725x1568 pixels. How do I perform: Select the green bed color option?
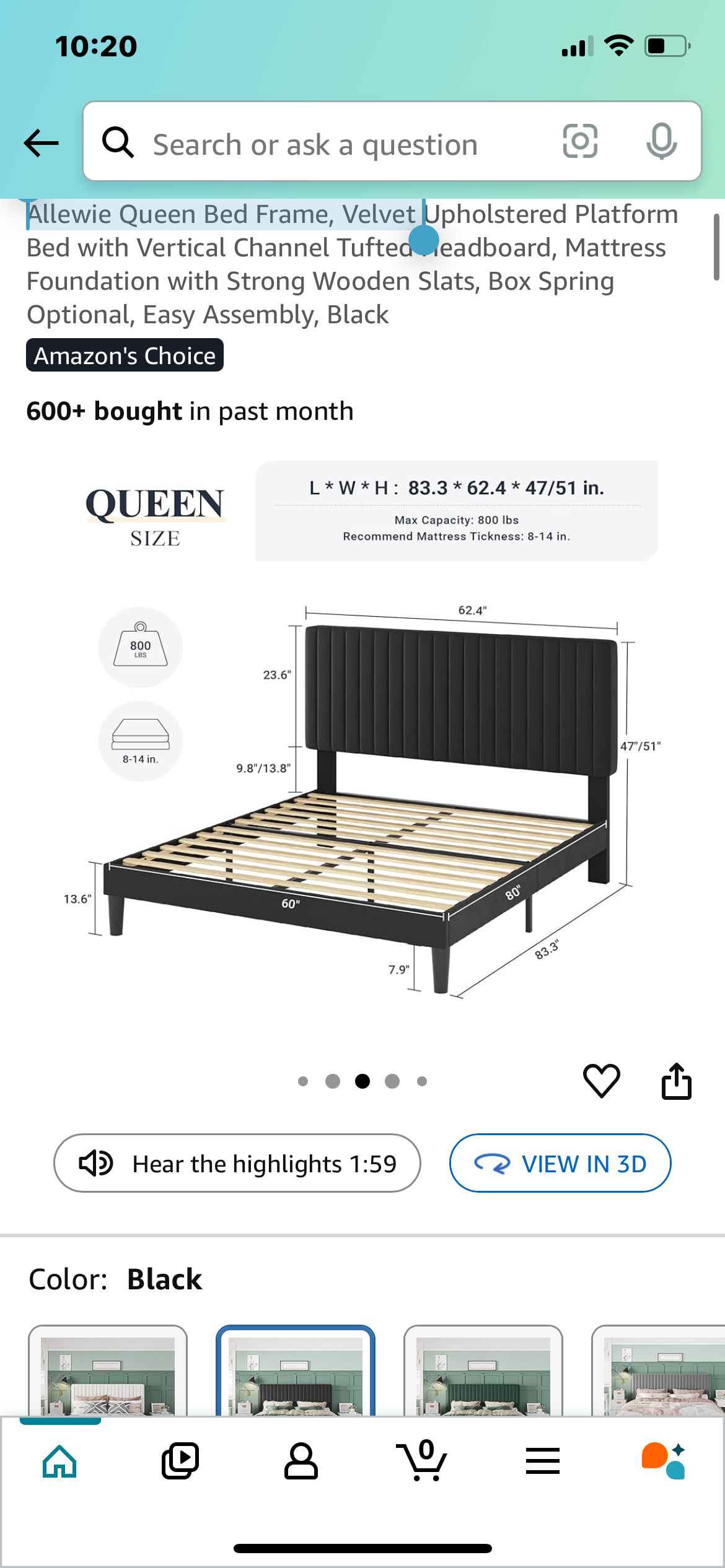pos(483,1372)
